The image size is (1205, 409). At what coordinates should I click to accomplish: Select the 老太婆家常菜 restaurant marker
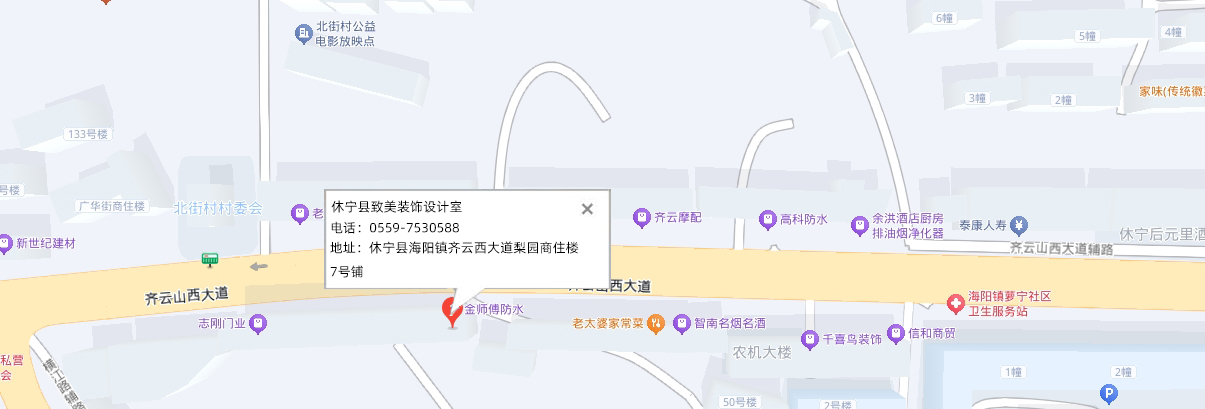click(x=655, y=323)
